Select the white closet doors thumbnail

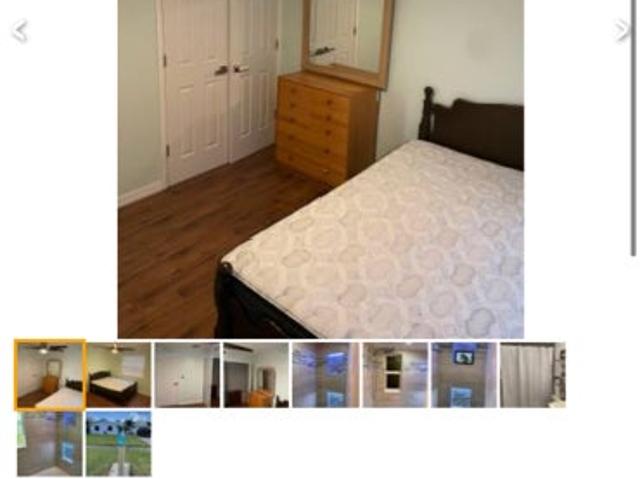pyautogui.click(x=187, y=375)
